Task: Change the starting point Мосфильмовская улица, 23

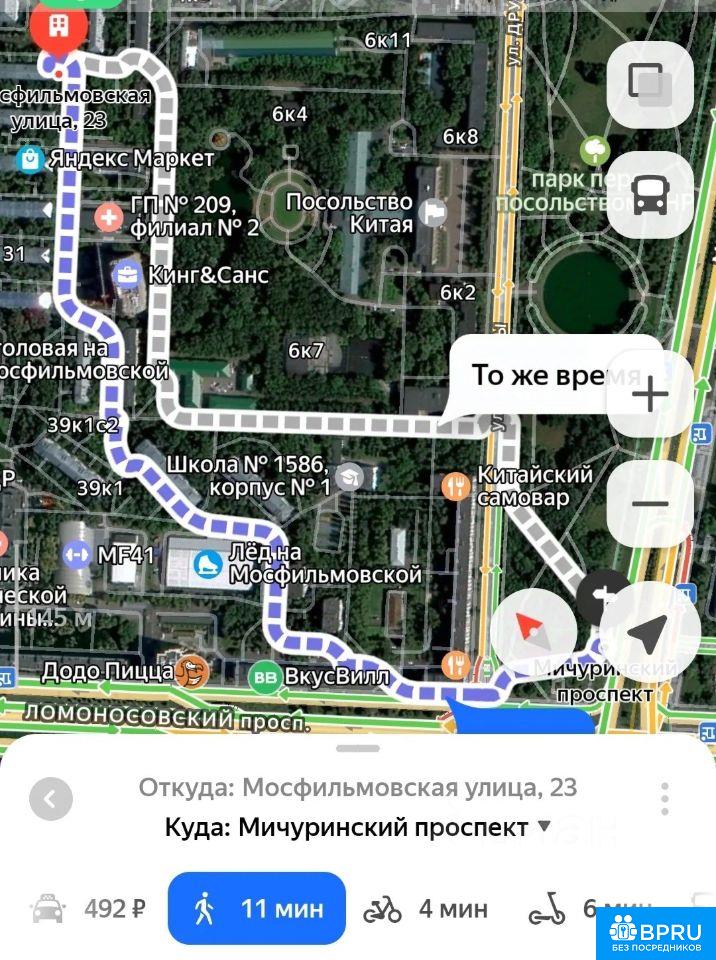Action: (x=357, y=787)
